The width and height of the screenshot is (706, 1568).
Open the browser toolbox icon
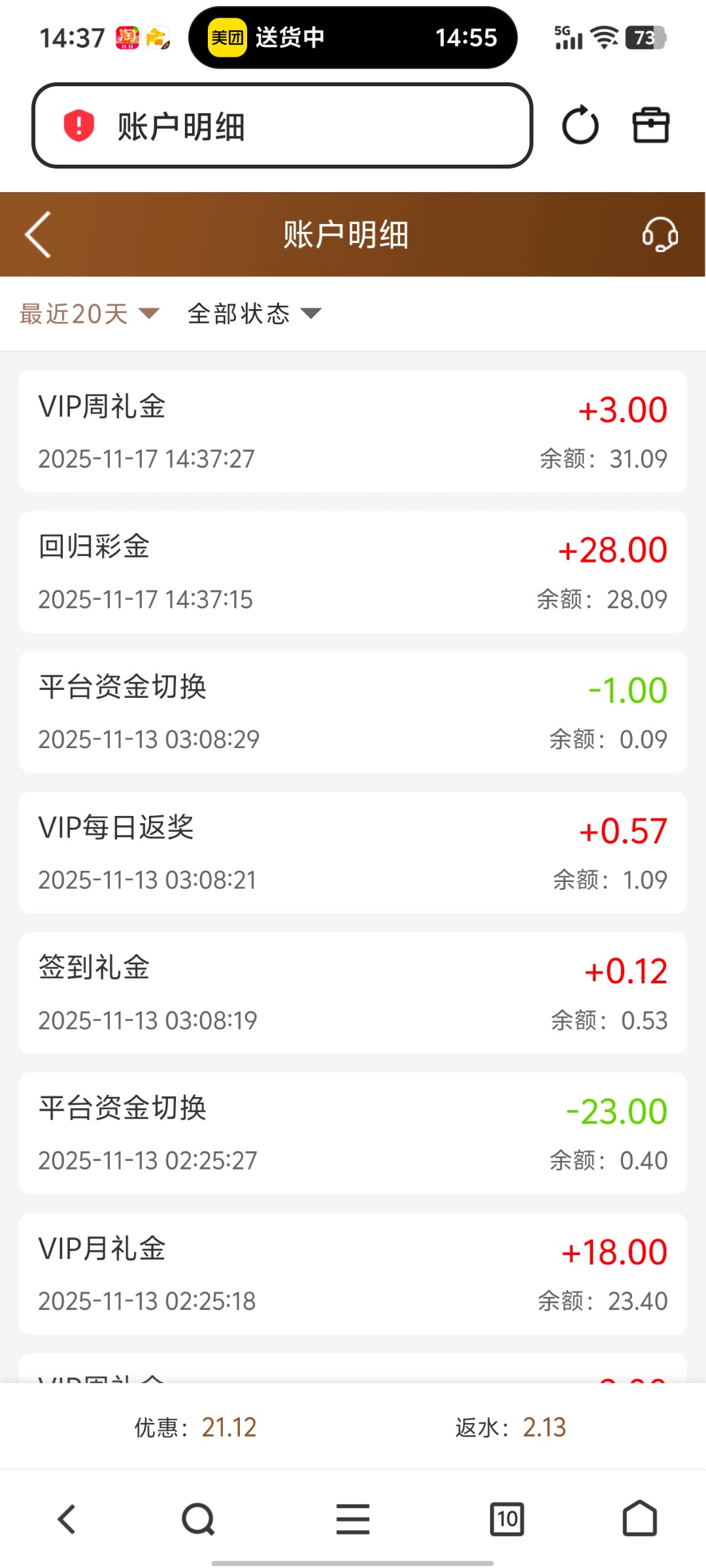[x=650, y=125]
